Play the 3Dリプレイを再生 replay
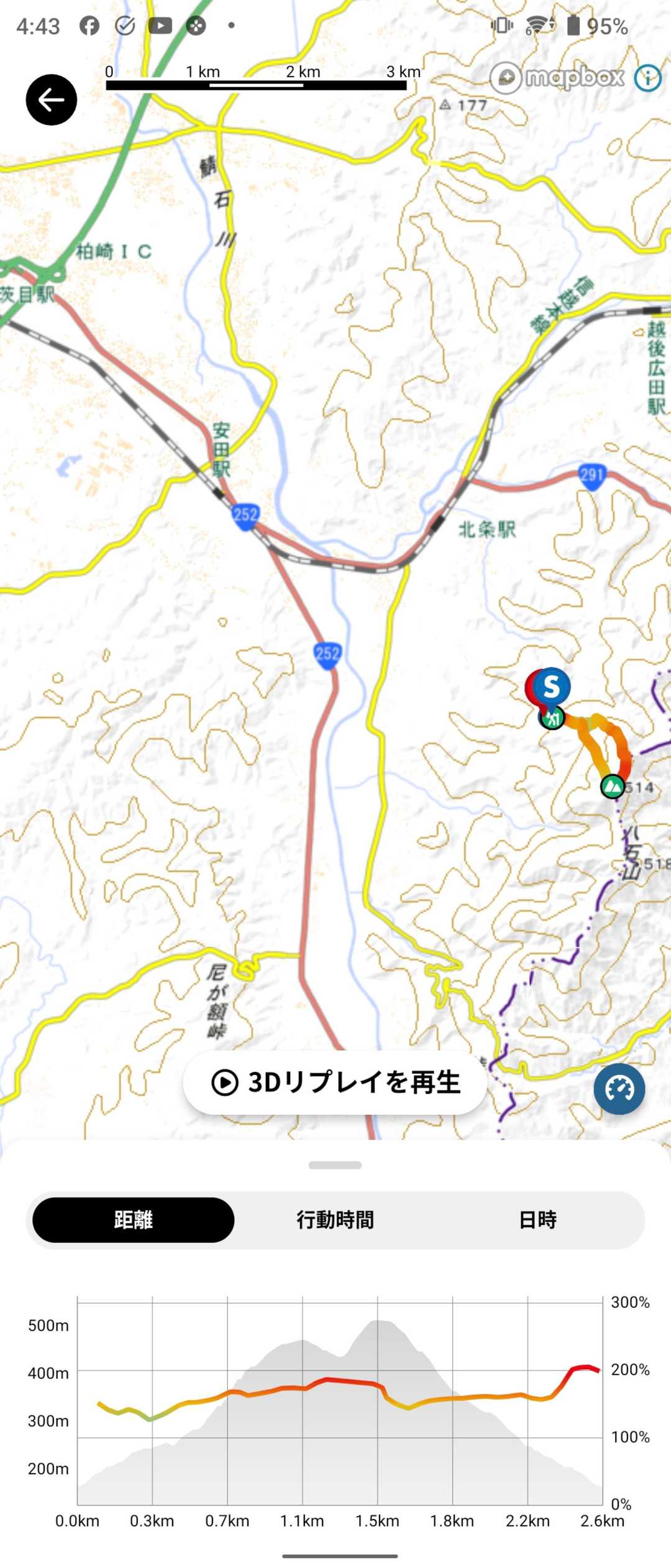Screen dimensions: 671x1568 (335, 1082)
